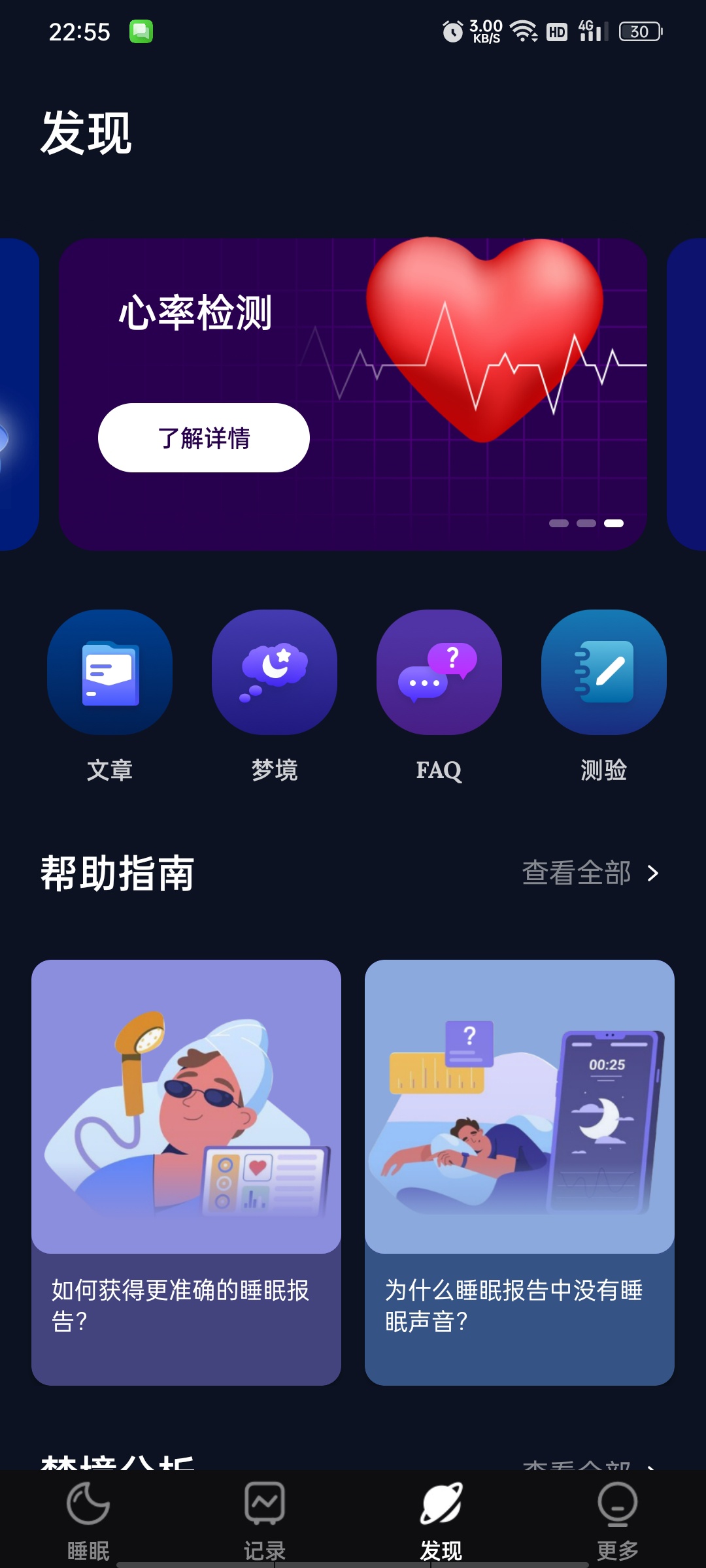
Task: View all guides via 查看全部 beside 帮助指南
Action: (x=590, y=873)
